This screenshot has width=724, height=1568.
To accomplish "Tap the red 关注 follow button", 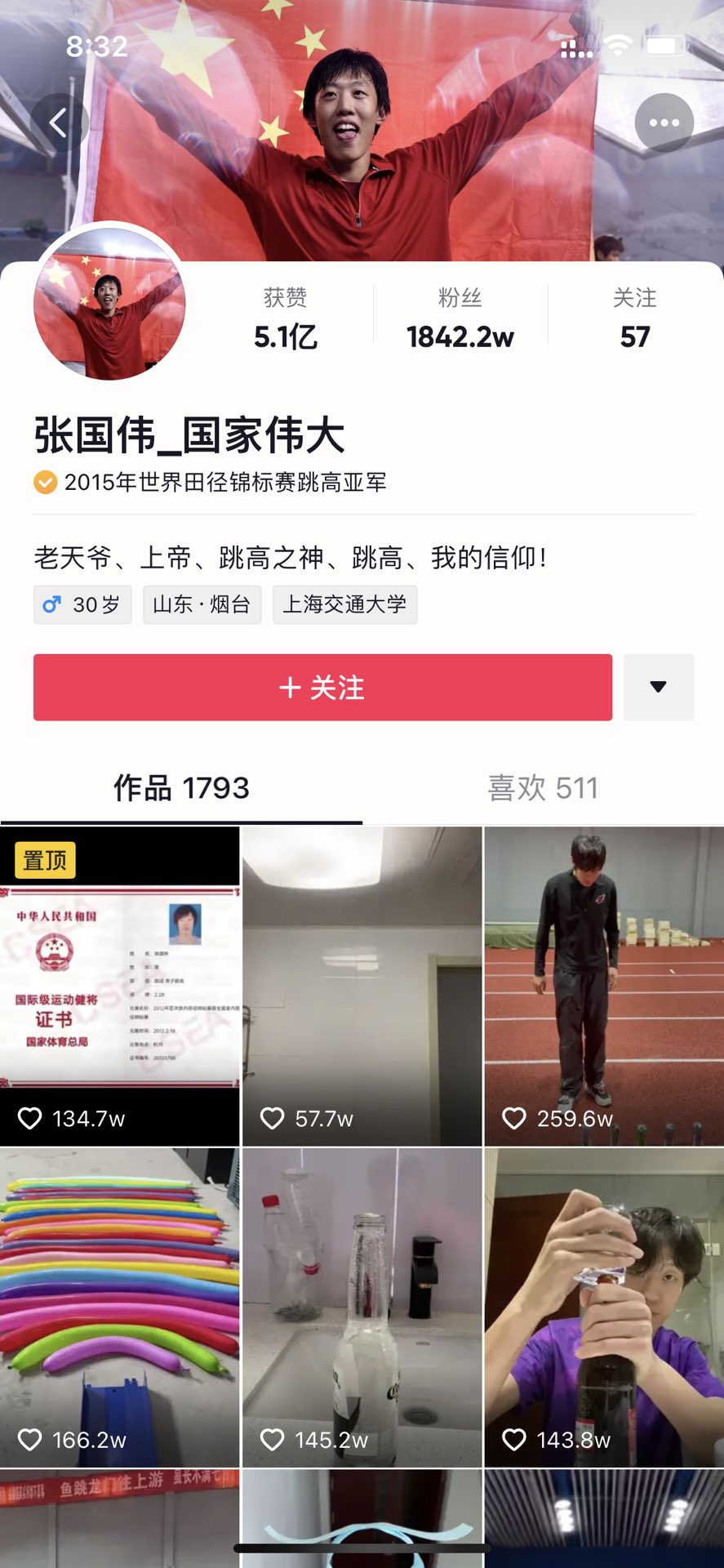I will [322, 687].
